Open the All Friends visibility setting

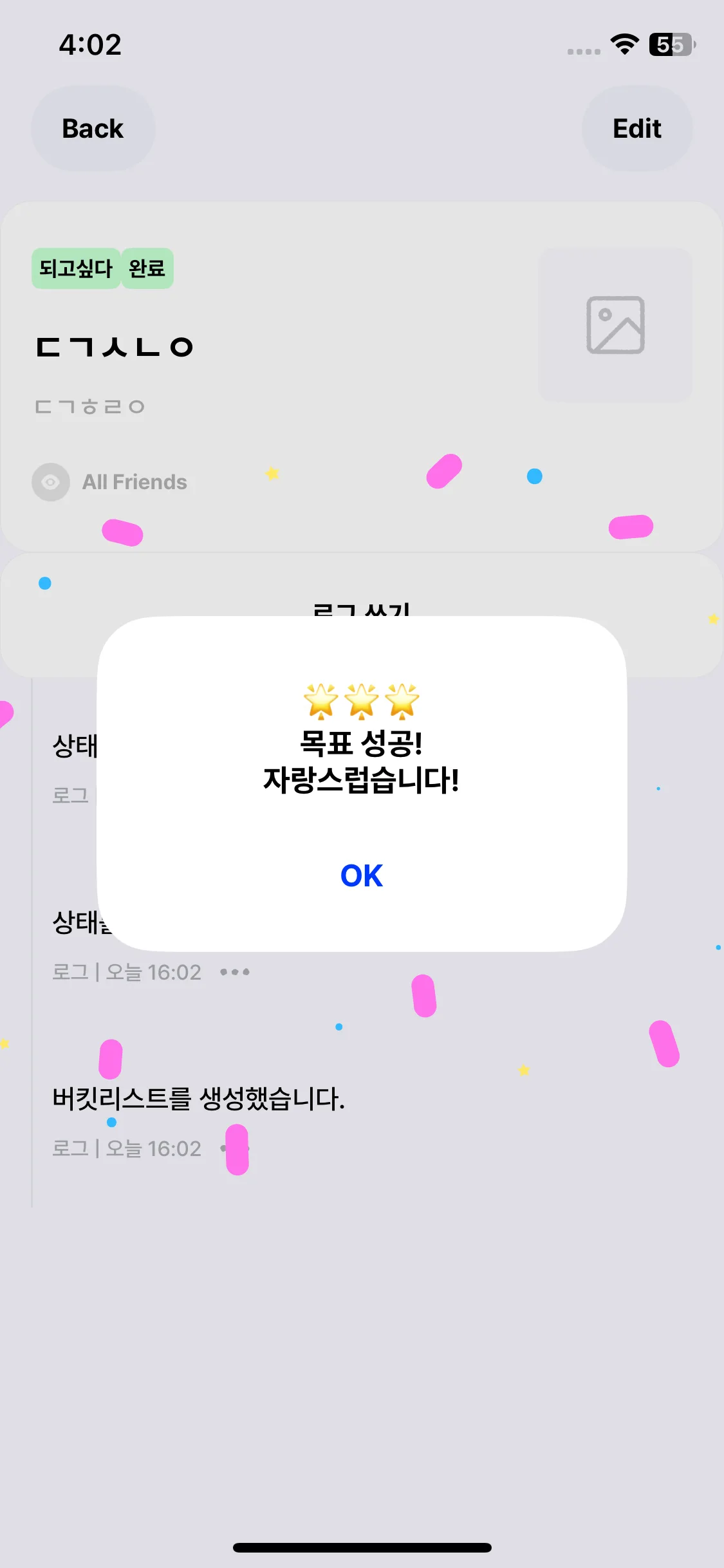109,482
